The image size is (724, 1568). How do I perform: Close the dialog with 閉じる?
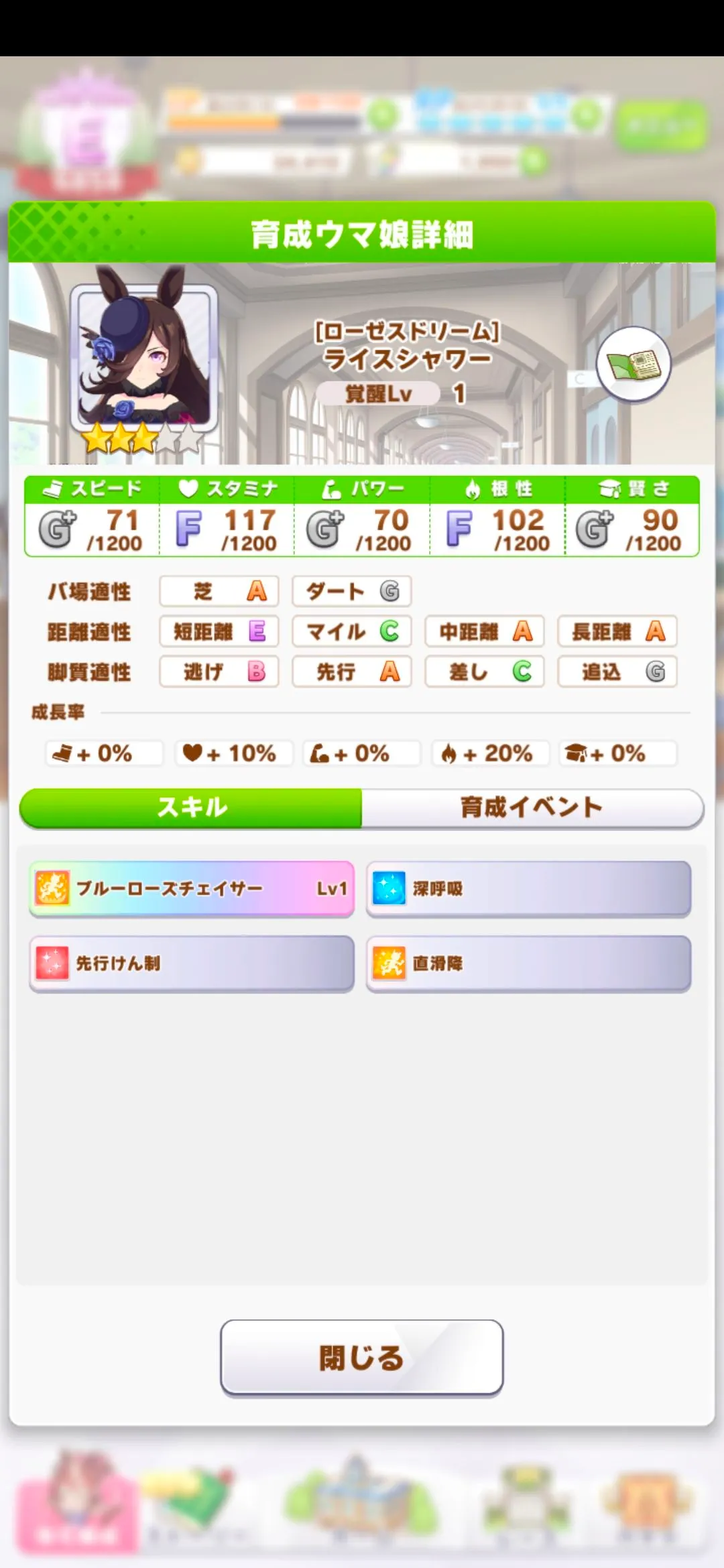pyautogui.click(x=361, y=1358)
